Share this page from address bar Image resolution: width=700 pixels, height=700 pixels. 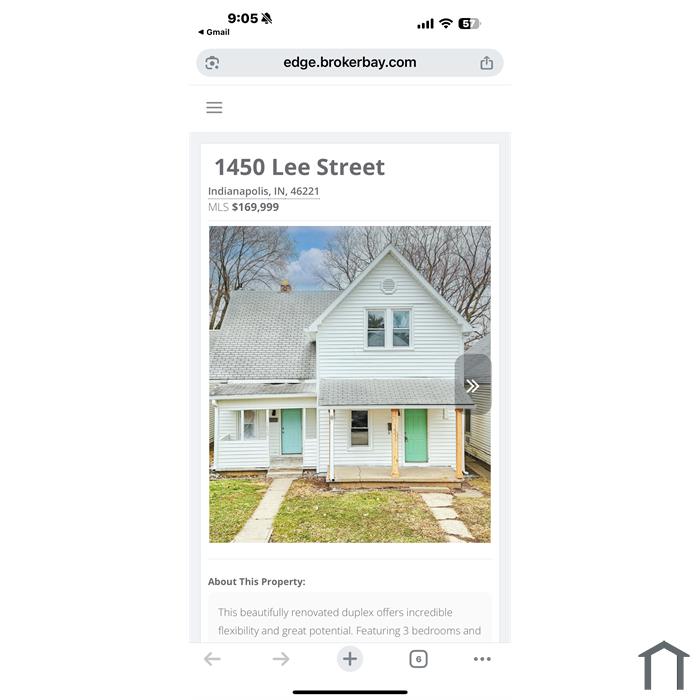(486, 63)
